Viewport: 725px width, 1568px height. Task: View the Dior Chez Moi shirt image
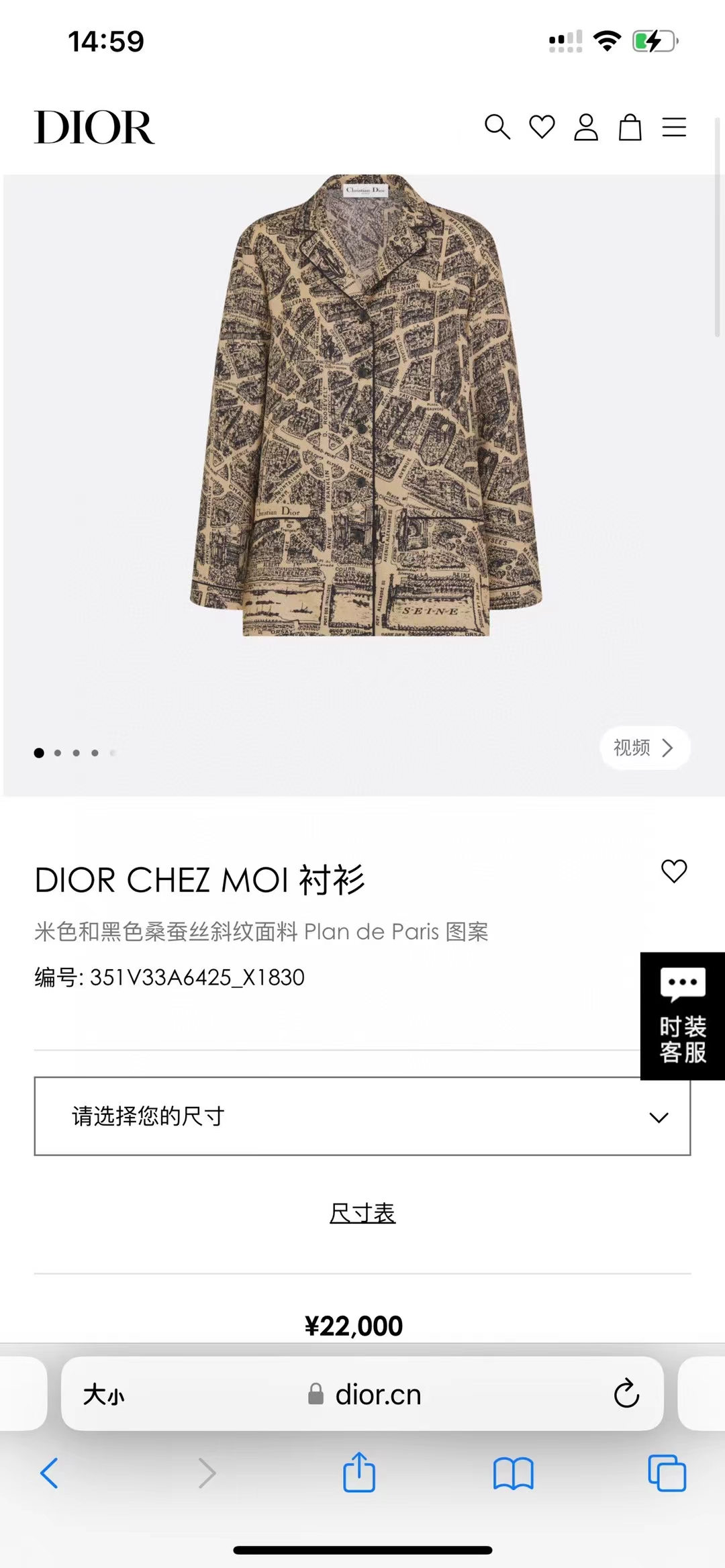click(365, 406)
